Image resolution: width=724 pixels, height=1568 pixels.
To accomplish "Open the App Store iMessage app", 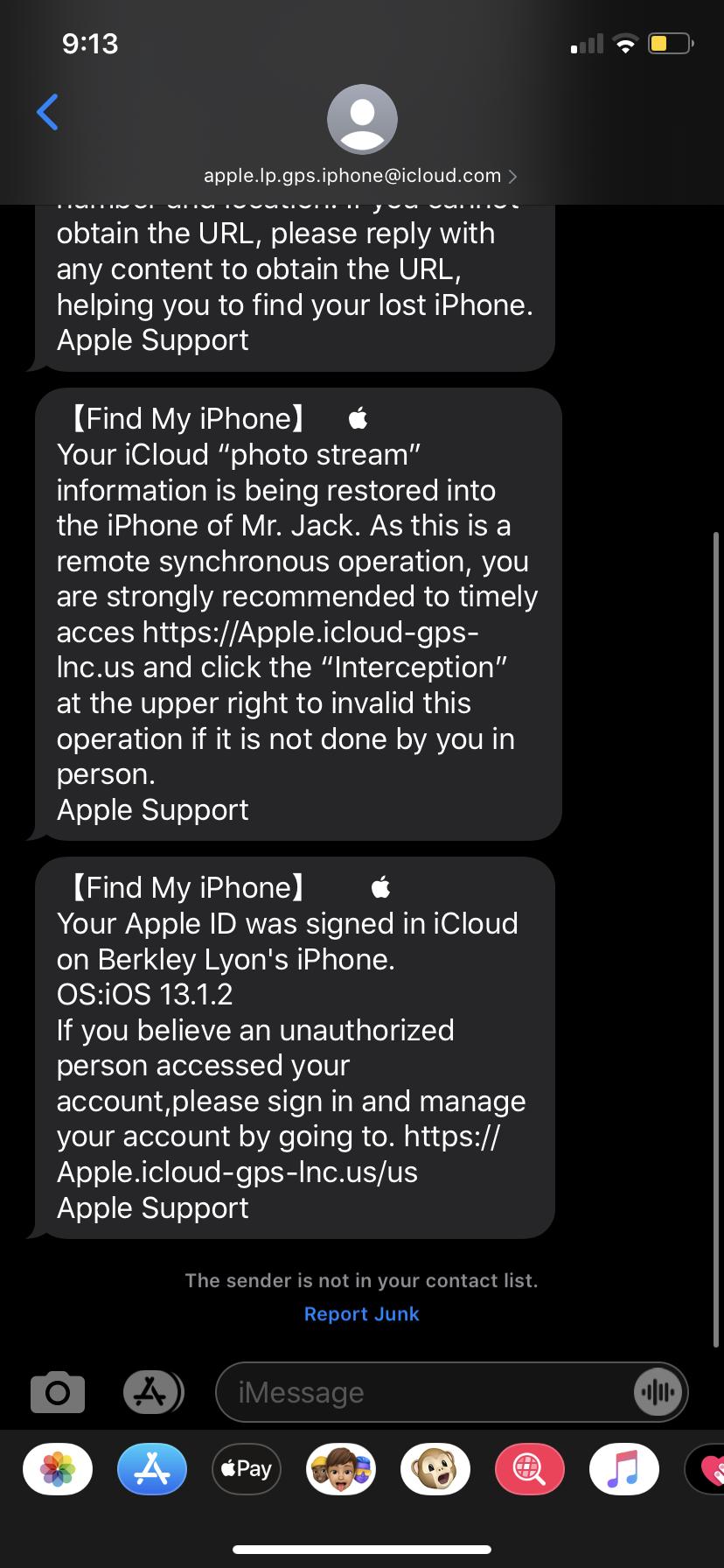I will tap(152, 1468).
